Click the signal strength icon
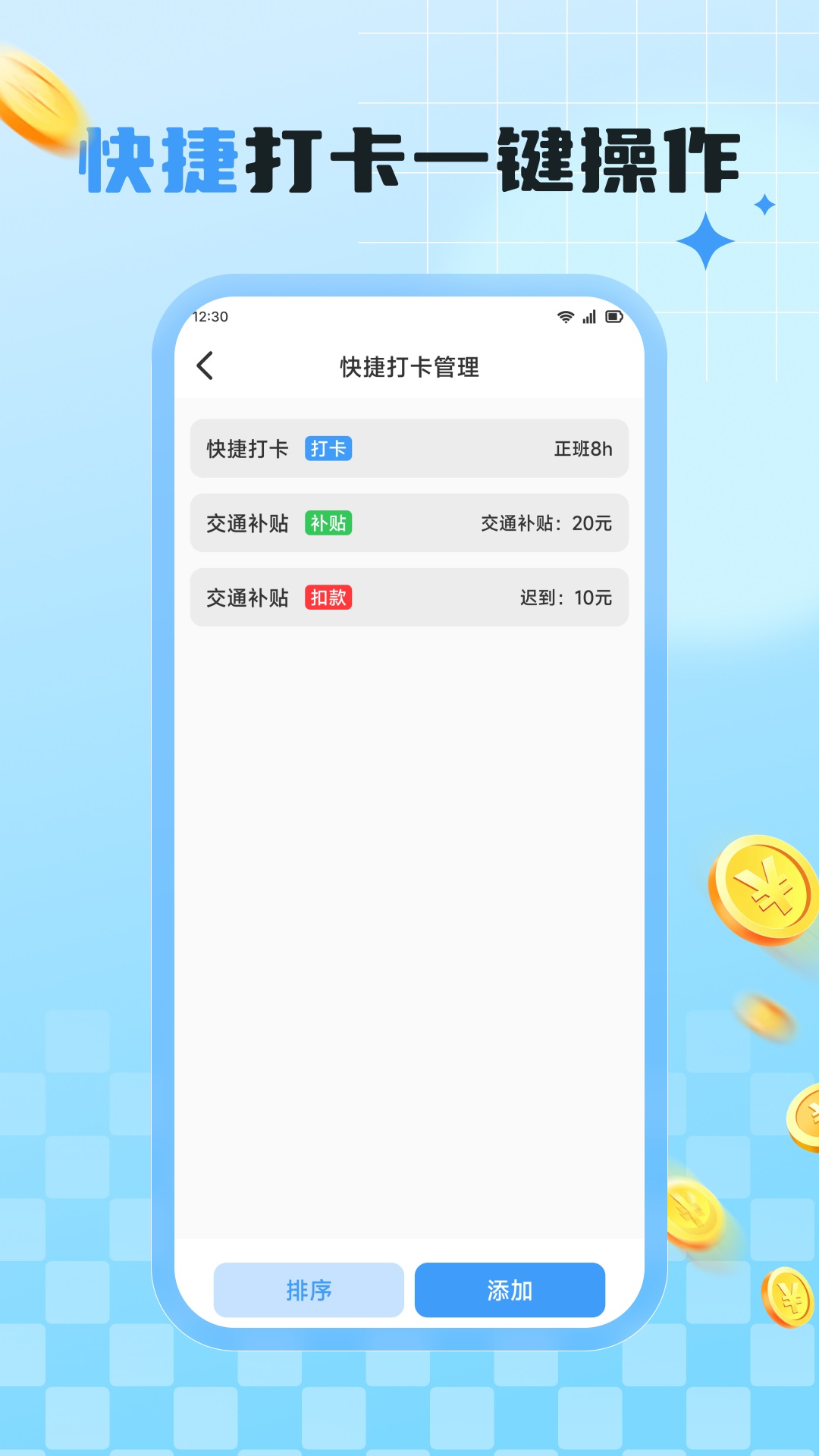Screen dimensions: 819x1456 coord(588,318)
